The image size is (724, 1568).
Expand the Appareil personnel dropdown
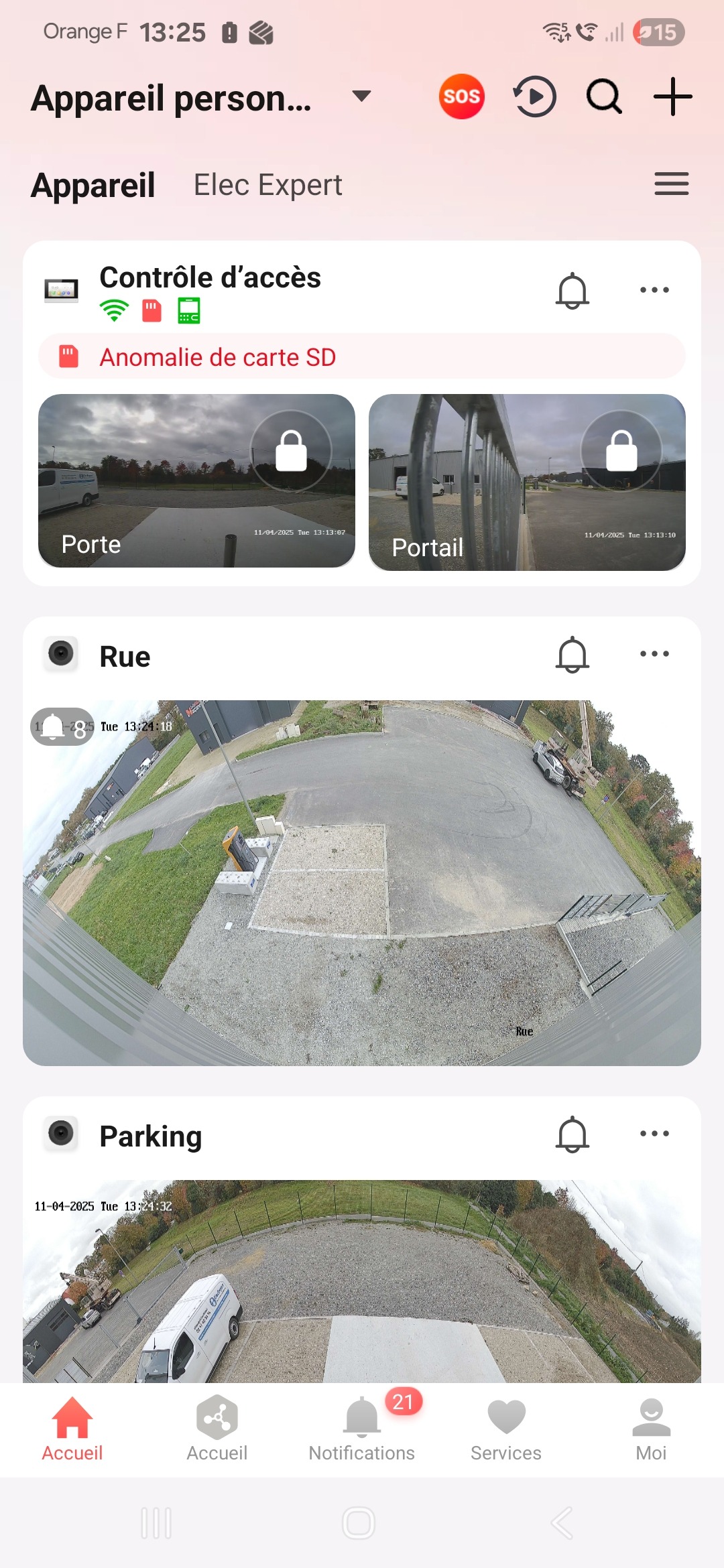click(x=361, y=96)
